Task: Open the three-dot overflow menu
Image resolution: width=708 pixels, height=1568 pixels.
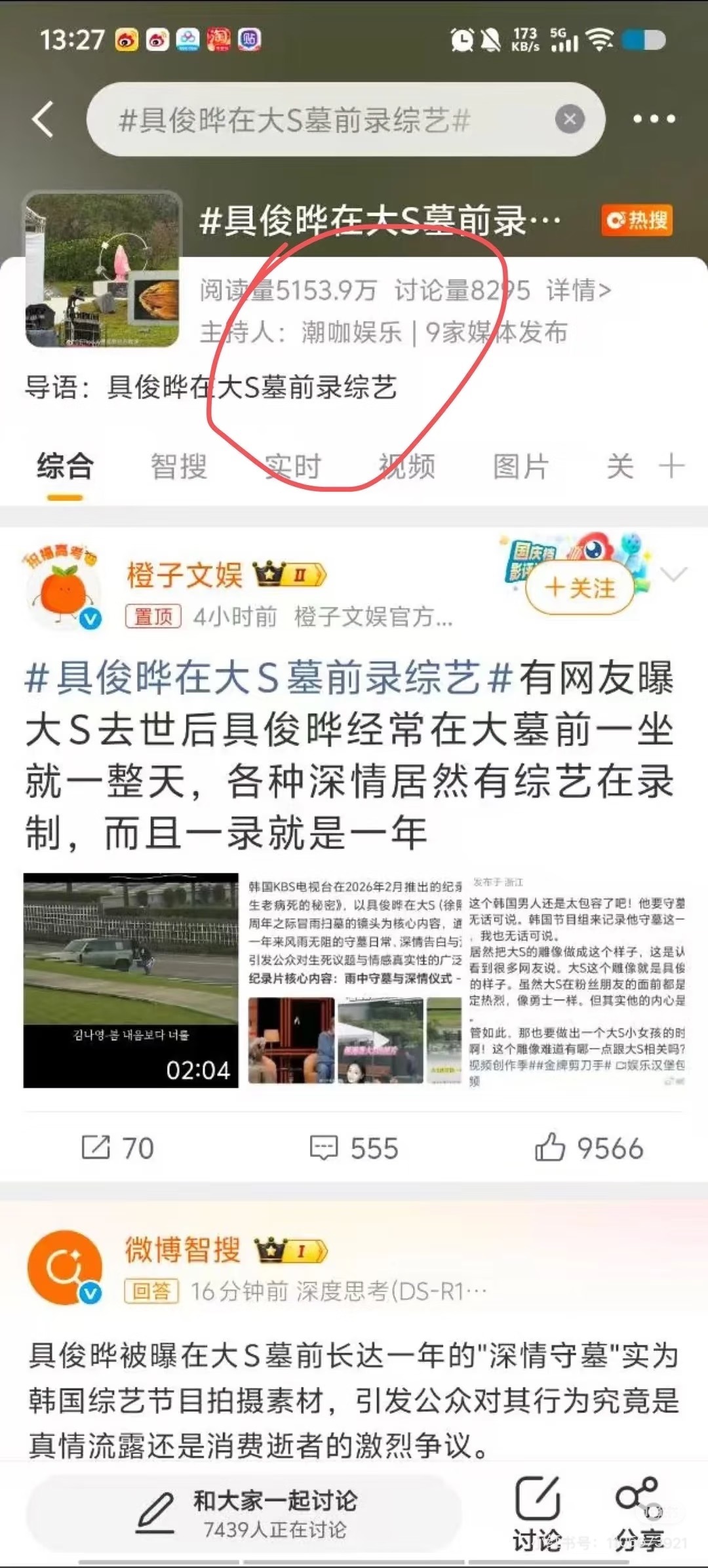Action: (654, 119)
